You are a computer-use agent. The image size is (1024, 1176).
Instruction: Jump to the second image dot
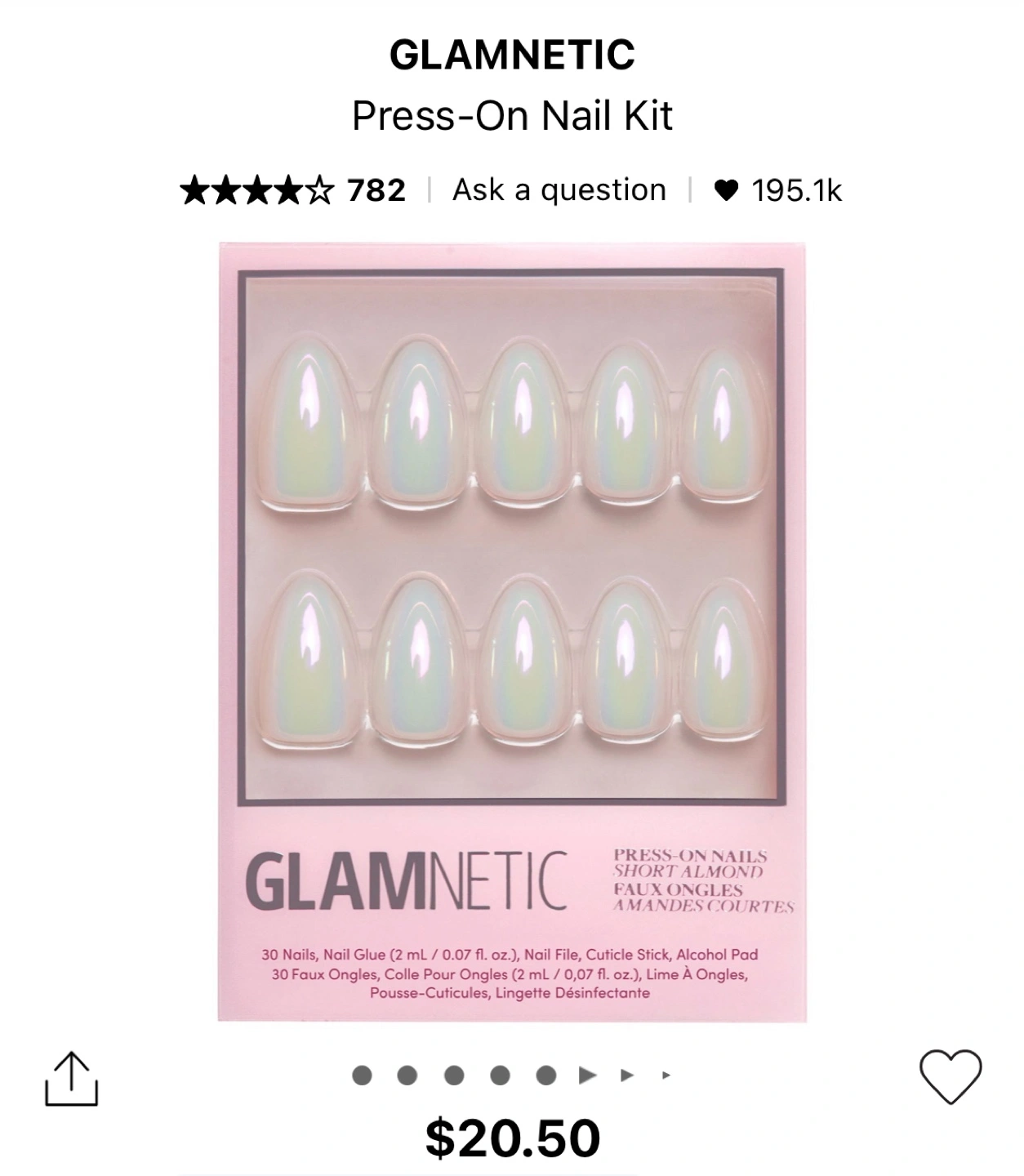click(407, 1076)
